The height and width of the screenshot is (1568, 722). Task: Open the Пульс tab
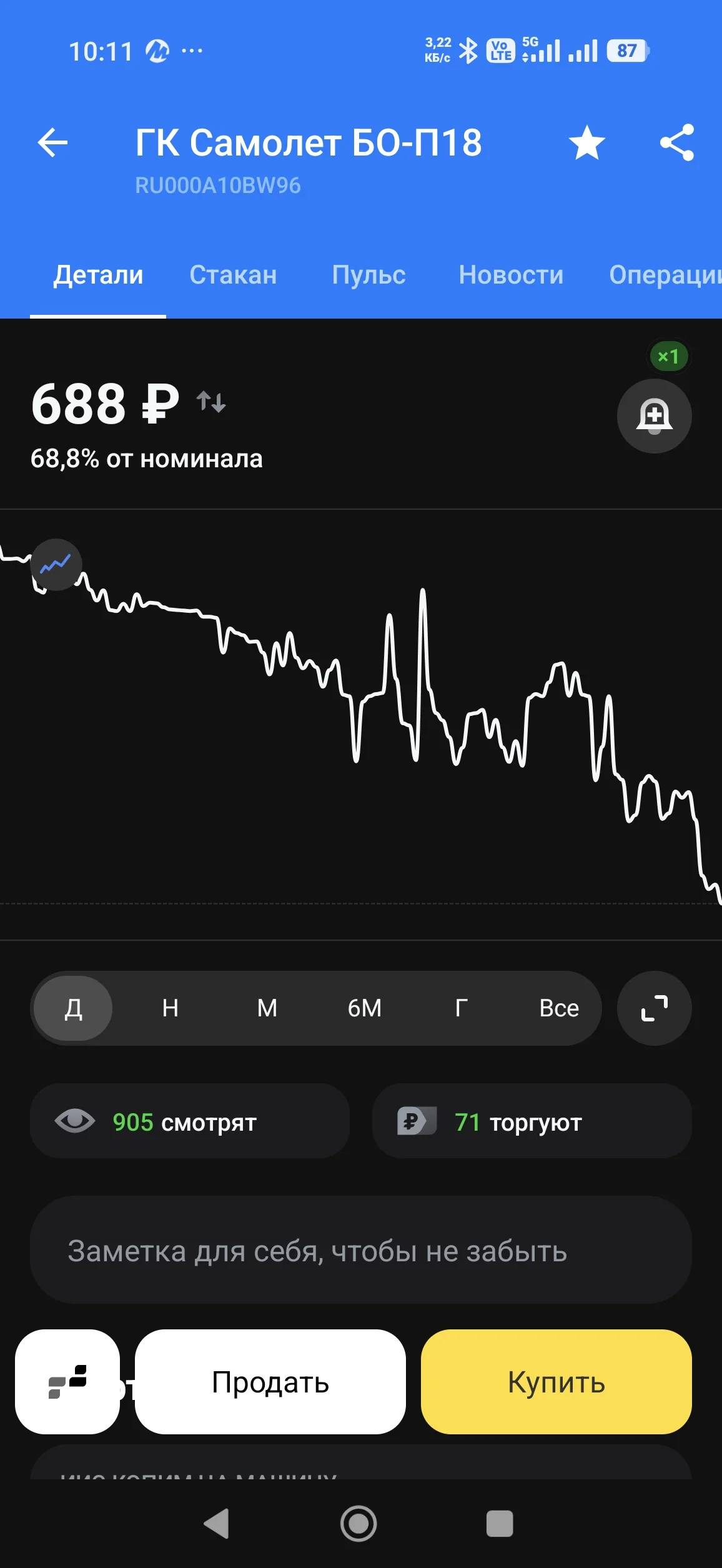tap(368, 275)
